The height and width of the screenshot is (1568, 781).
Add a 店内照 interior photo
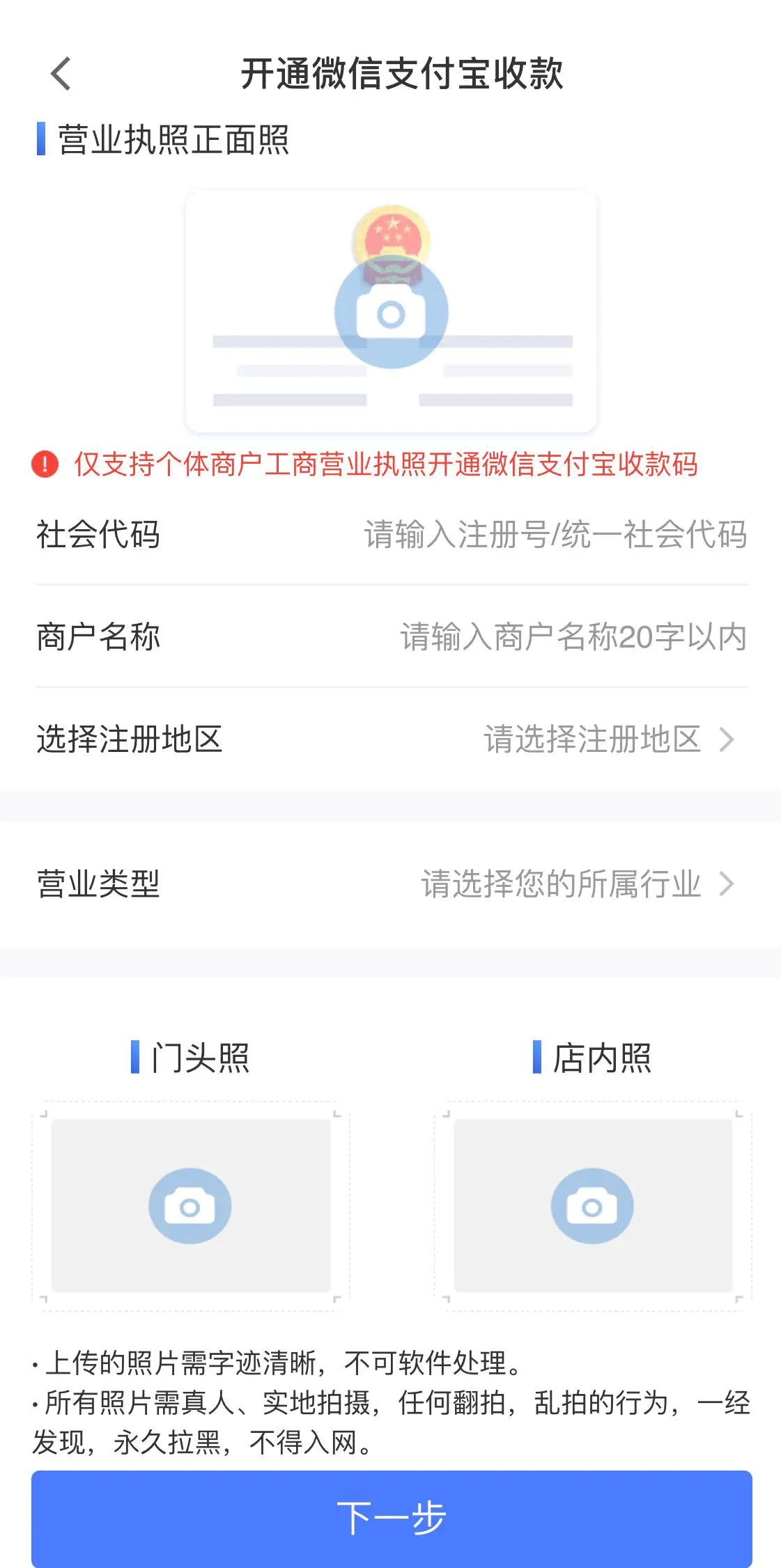coord(592,1206)
